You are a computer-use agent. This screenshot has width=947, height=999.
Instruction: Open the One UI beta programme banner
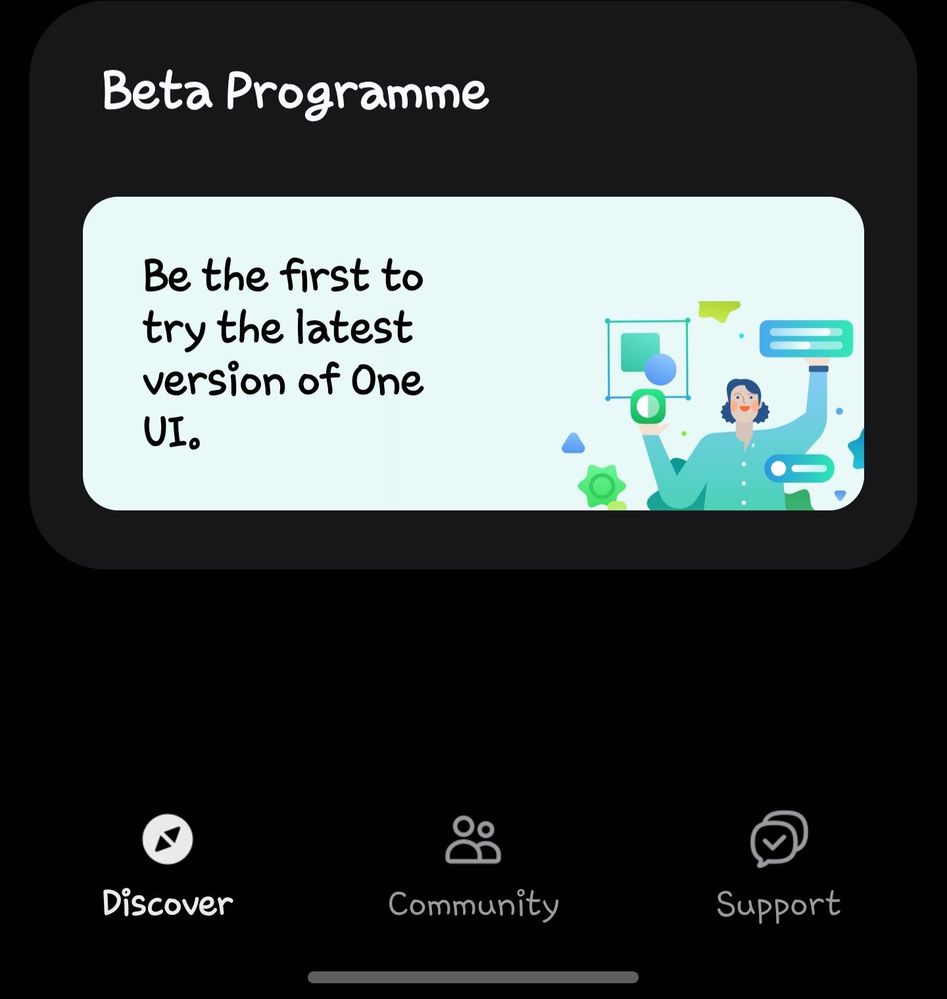(473, 354)
